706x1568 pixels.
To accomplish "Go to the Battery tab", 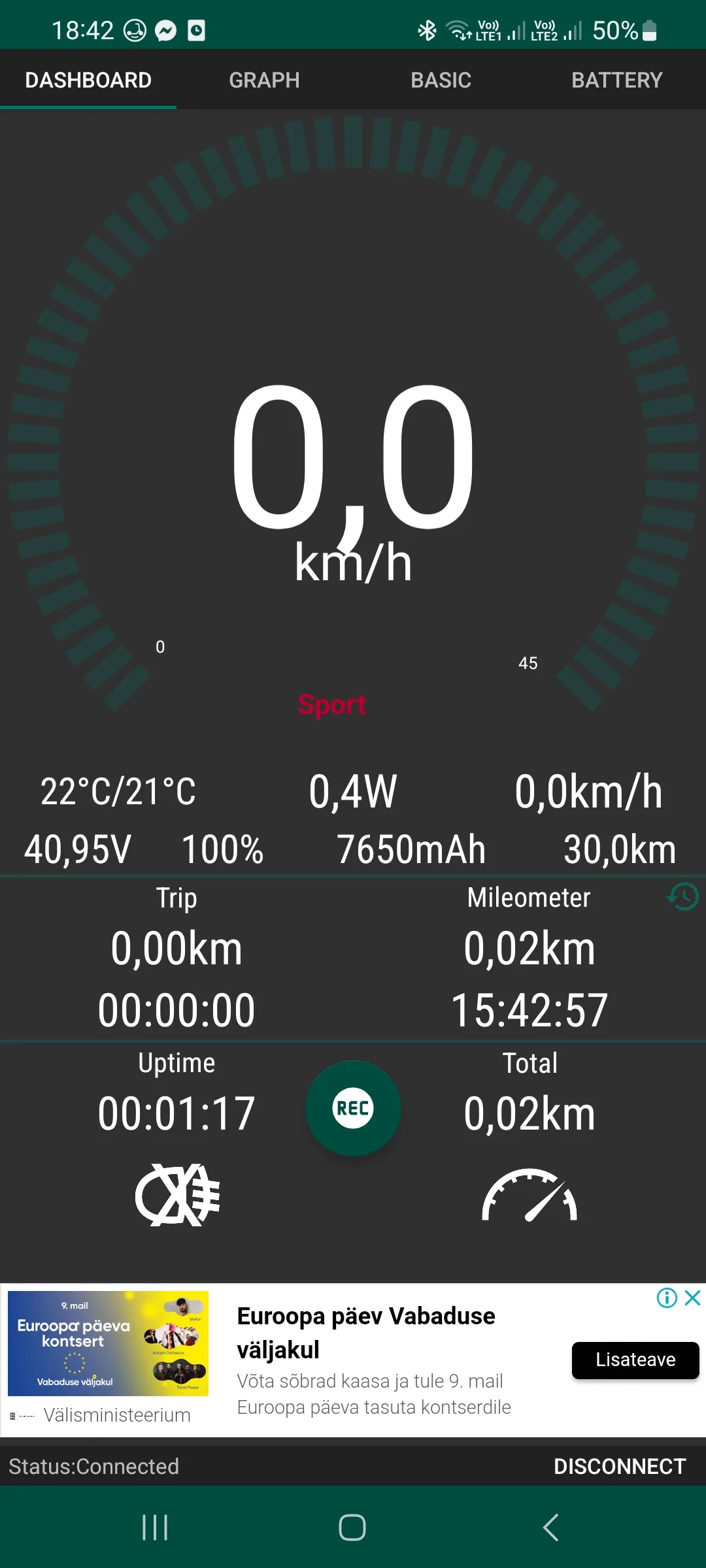I will [616, 80].
